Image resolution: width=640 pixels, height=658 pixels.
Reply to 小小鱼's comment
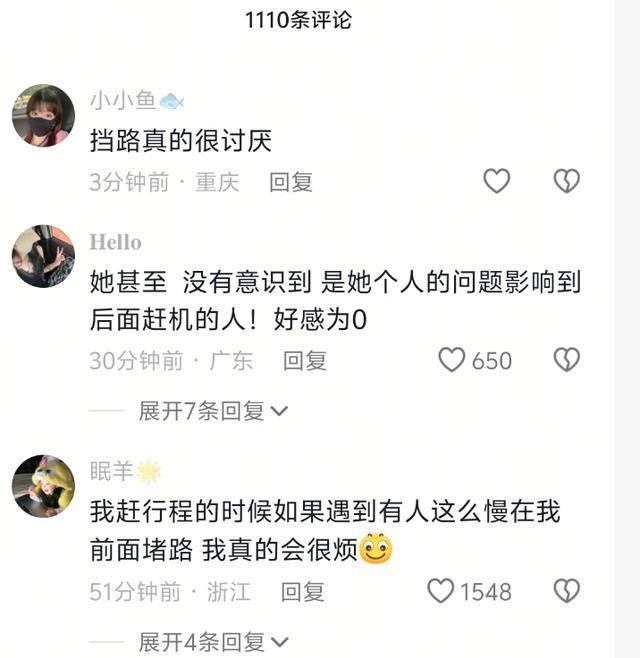[291, 182]
